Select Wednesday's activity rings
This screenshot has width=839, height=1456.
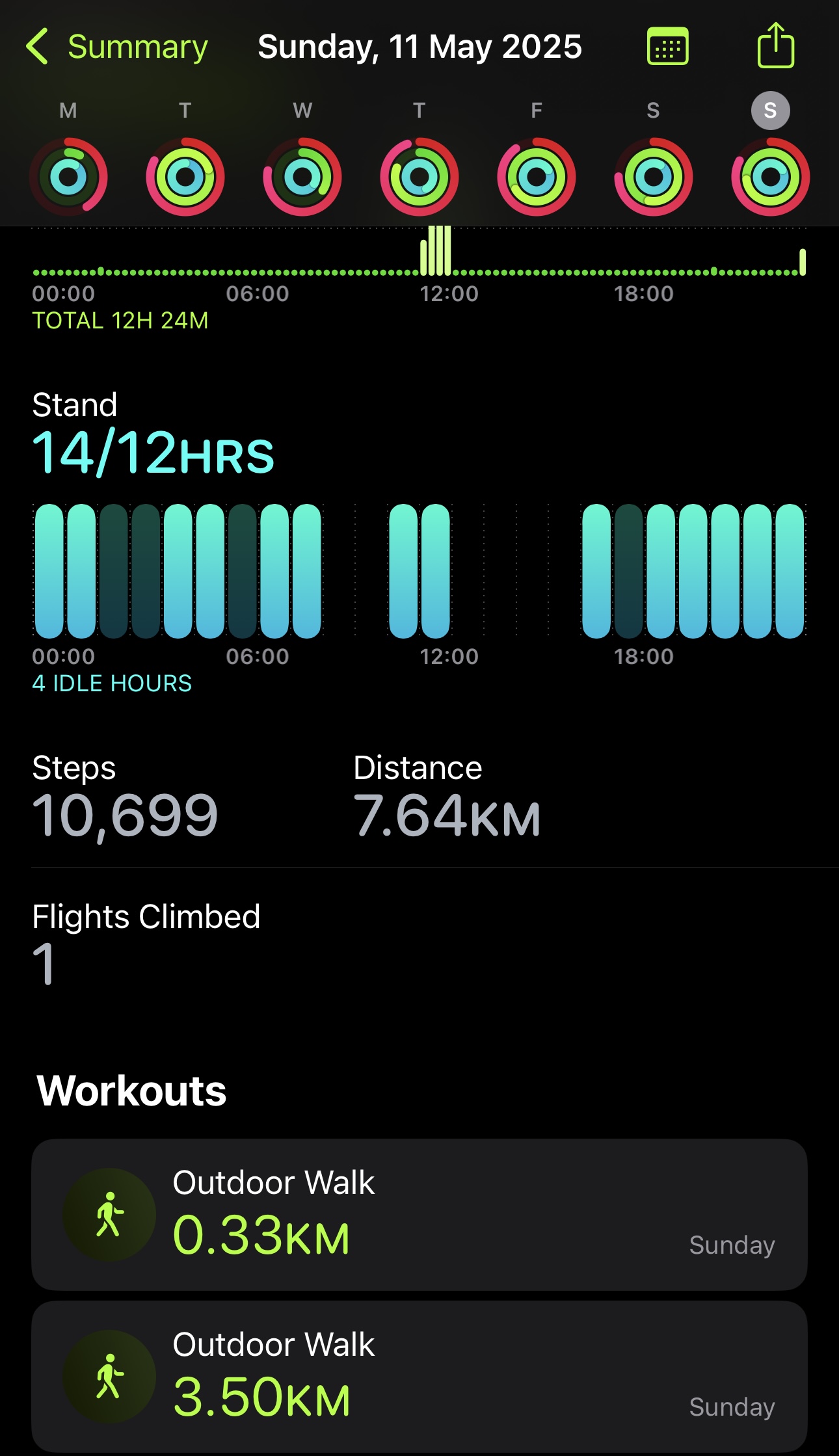pos(302,176)
